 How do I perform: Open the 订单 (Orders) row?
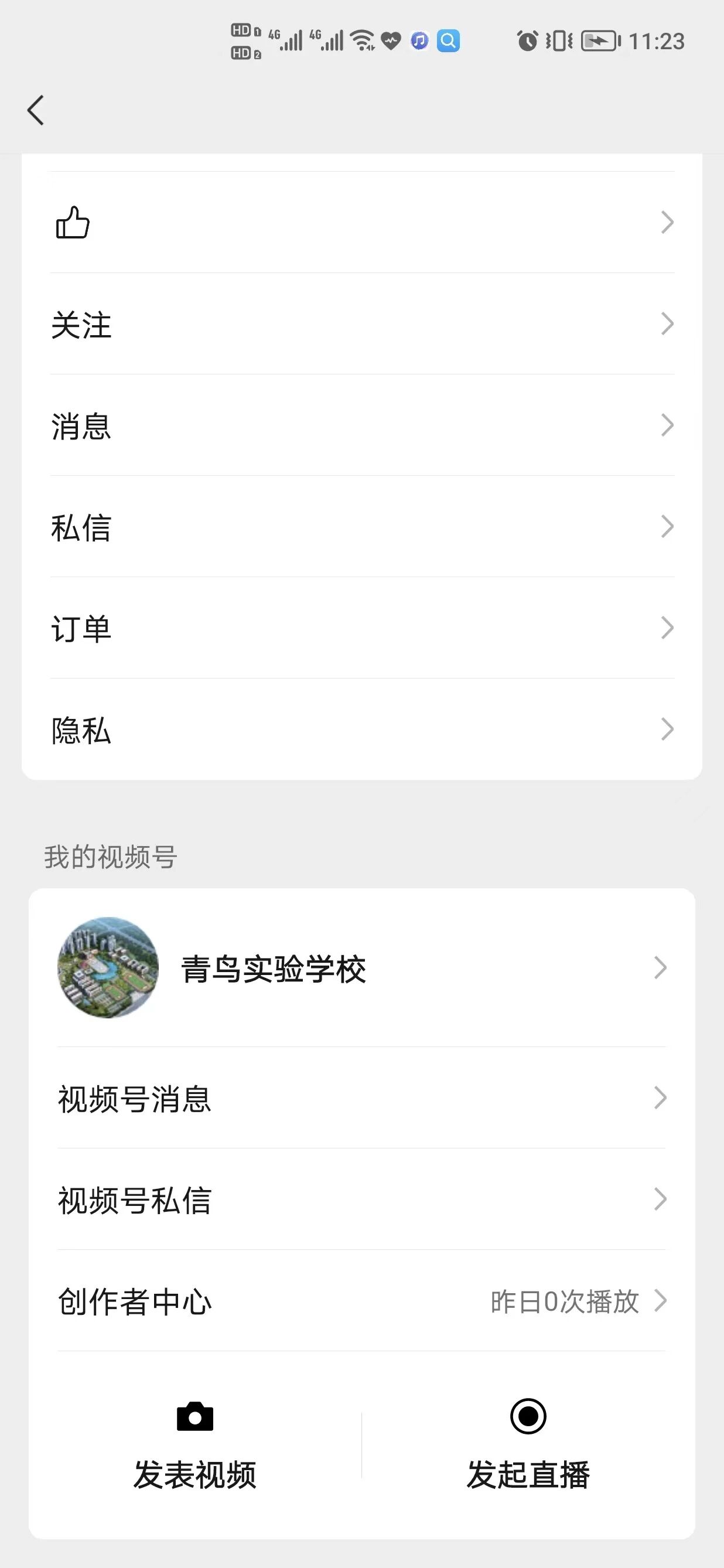click(361, 628)
